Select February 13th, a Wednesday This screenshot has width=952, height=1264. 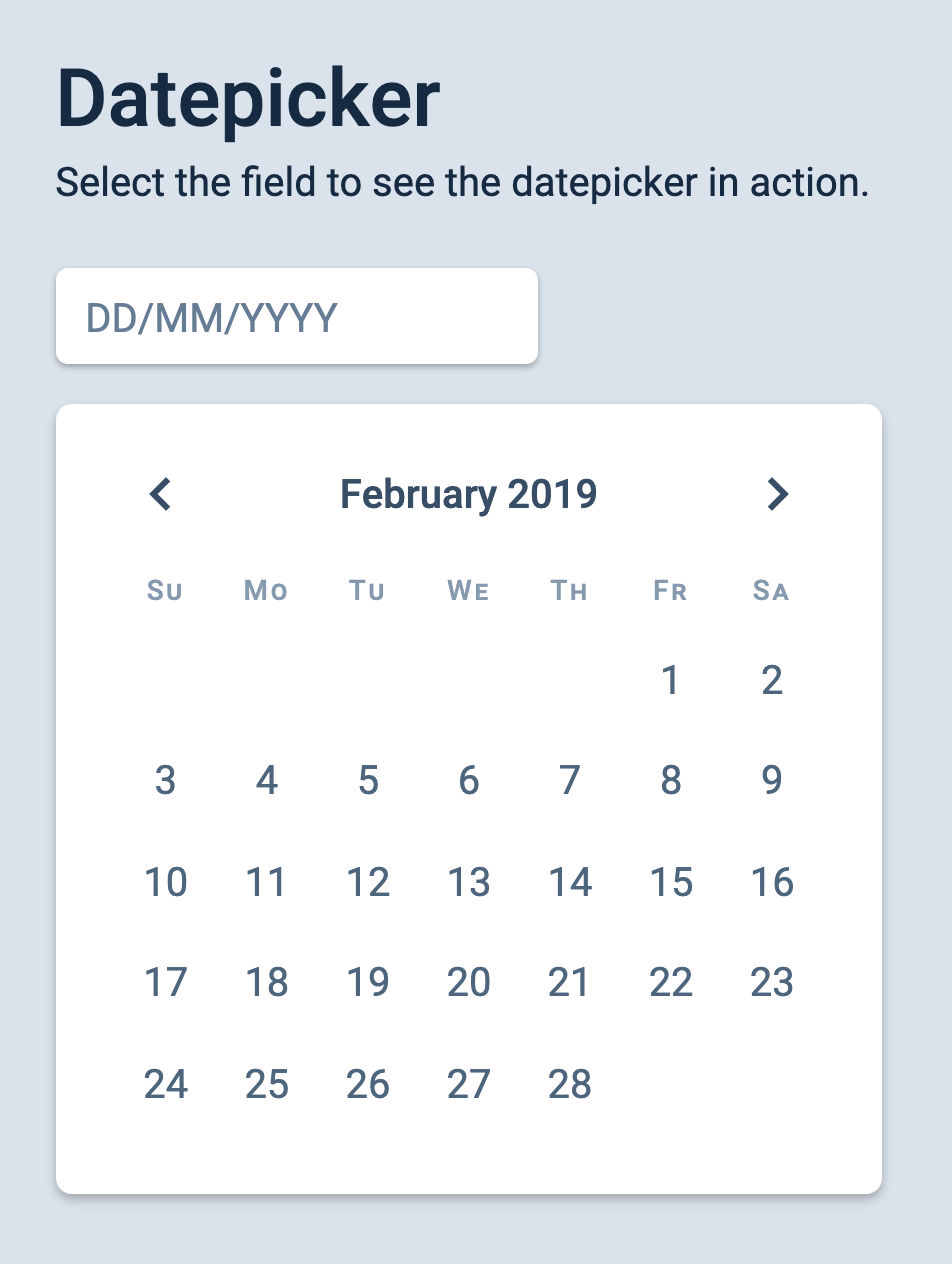(468, 882)
